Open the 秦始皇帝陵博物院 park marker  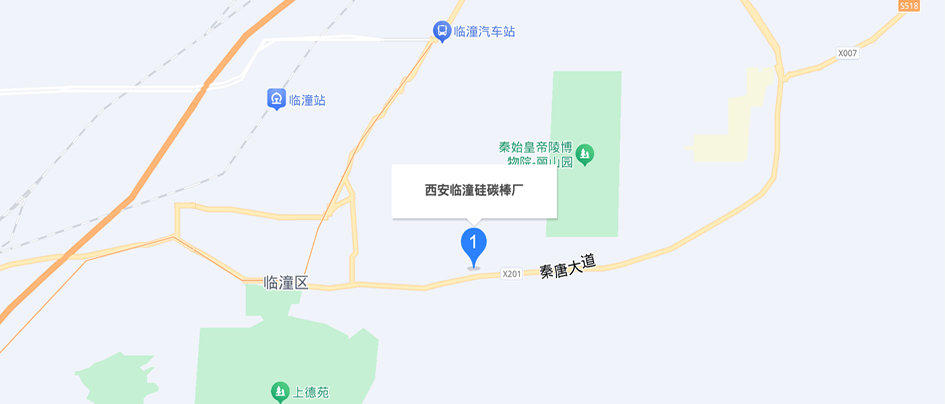point(585,154)
